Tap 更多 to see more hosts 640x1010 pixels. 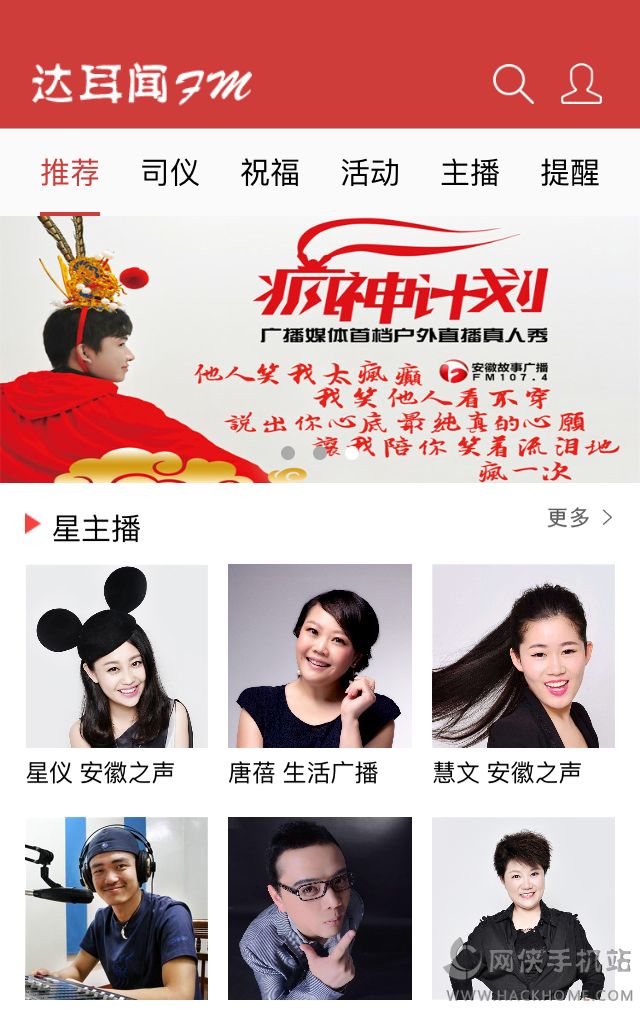coord(580,518)
